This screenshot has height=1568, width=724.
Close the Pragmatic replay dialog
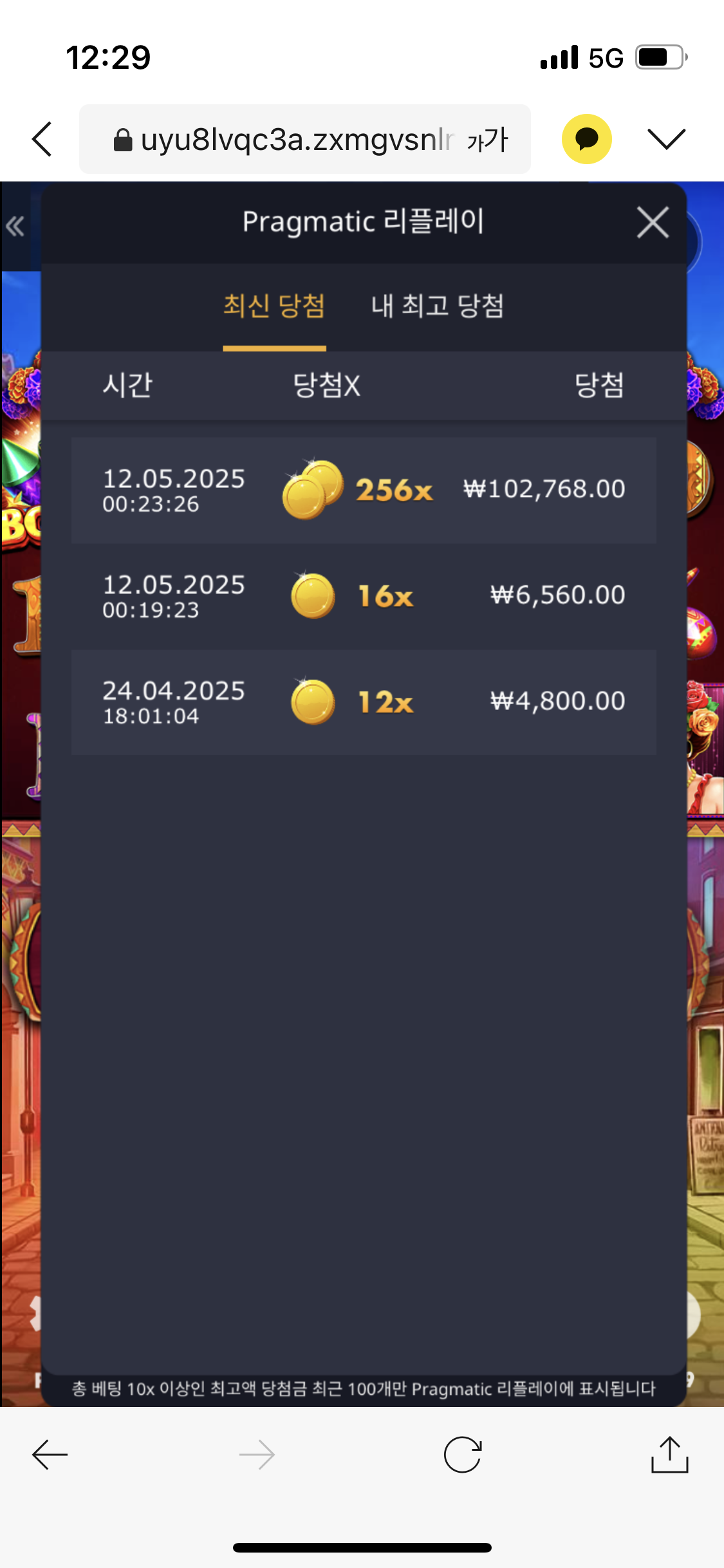[653, 223]
